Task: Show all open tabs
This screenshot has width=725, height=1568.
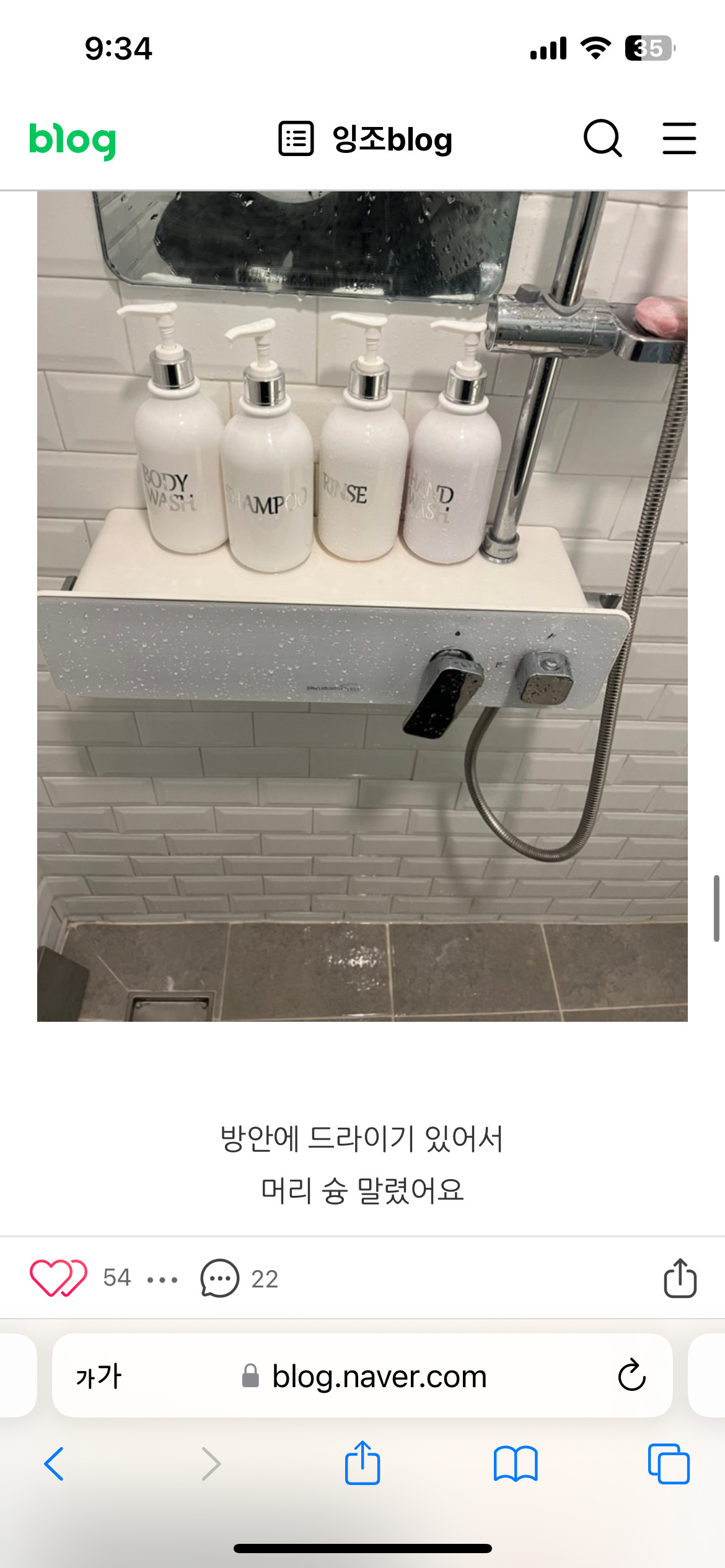Action: click(669, 1464)
